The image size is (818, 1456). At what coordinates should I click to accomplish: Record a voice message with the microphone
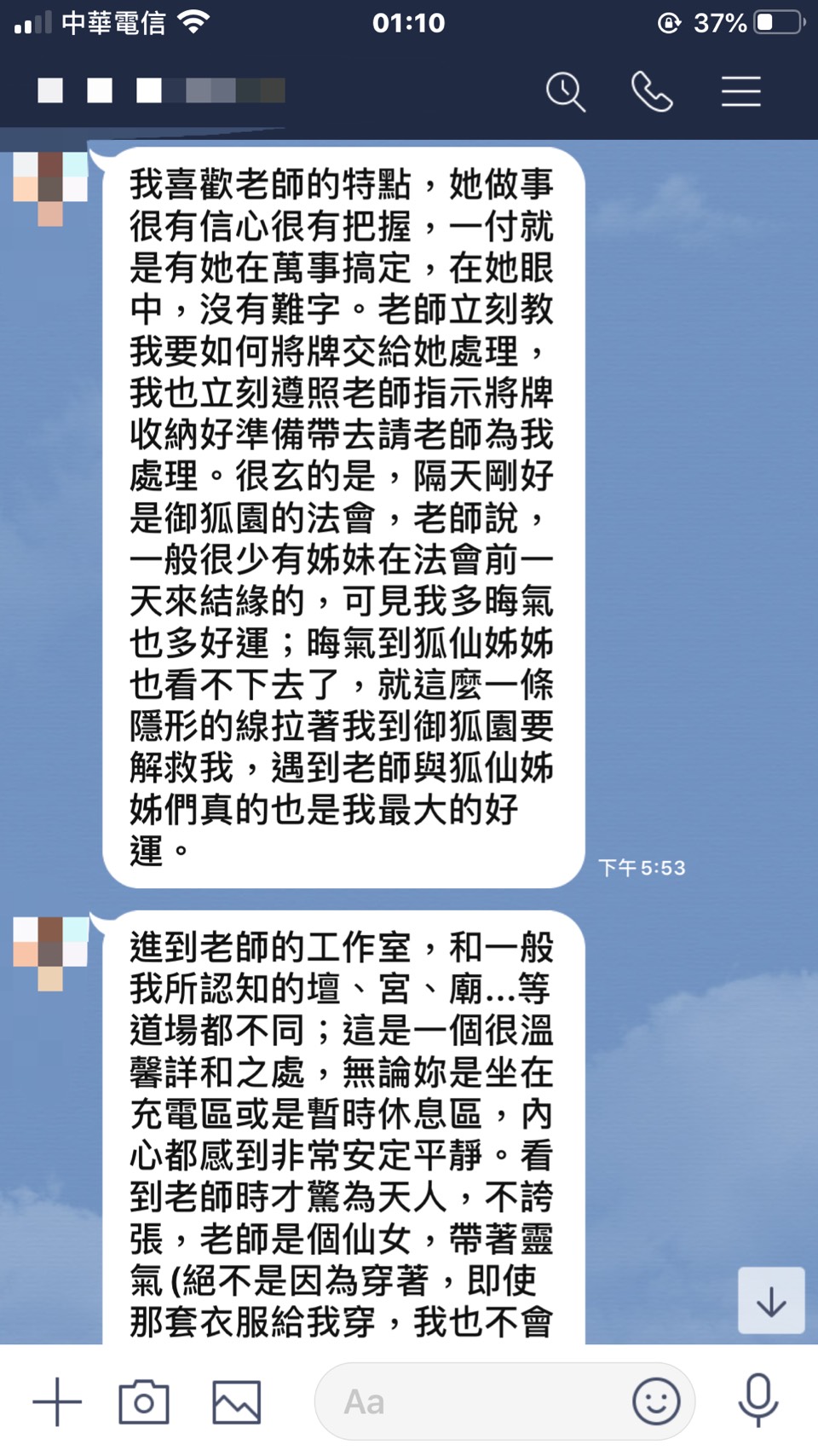point(758,1401)
